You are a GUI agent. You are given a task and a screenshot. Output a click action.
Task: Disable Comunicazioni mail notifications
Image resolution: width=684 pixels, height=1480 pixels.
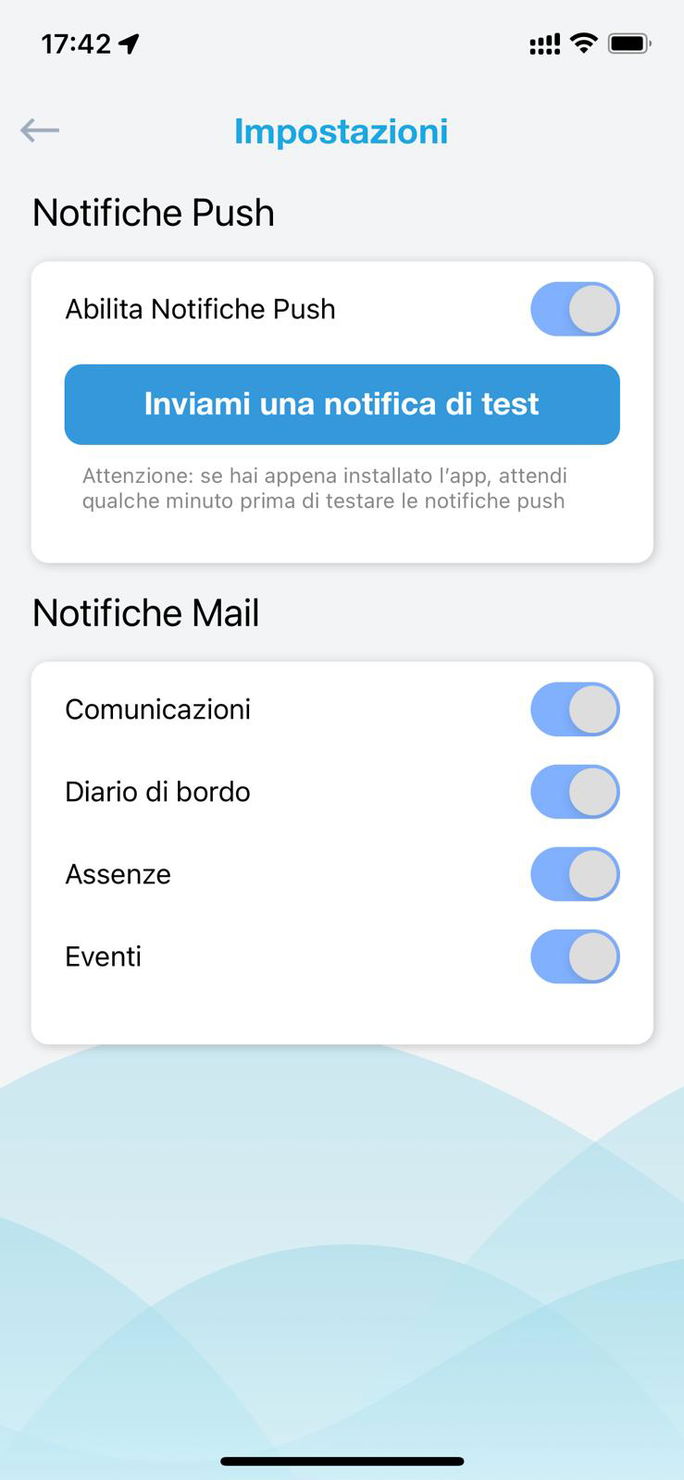click(x=574, y=710)
